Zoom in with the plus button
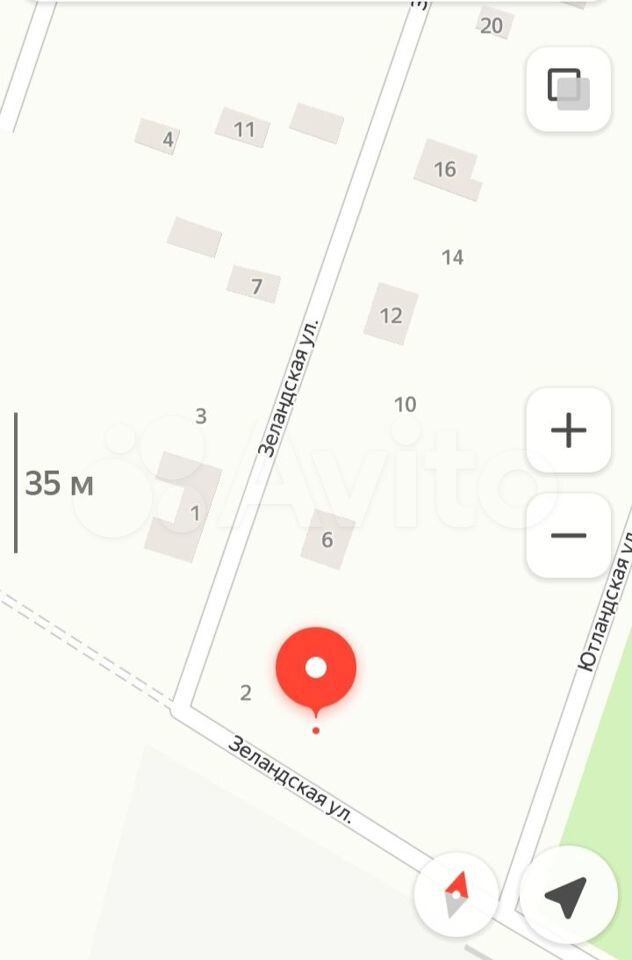Screen dimensions: 632x960 coord(568,431)
